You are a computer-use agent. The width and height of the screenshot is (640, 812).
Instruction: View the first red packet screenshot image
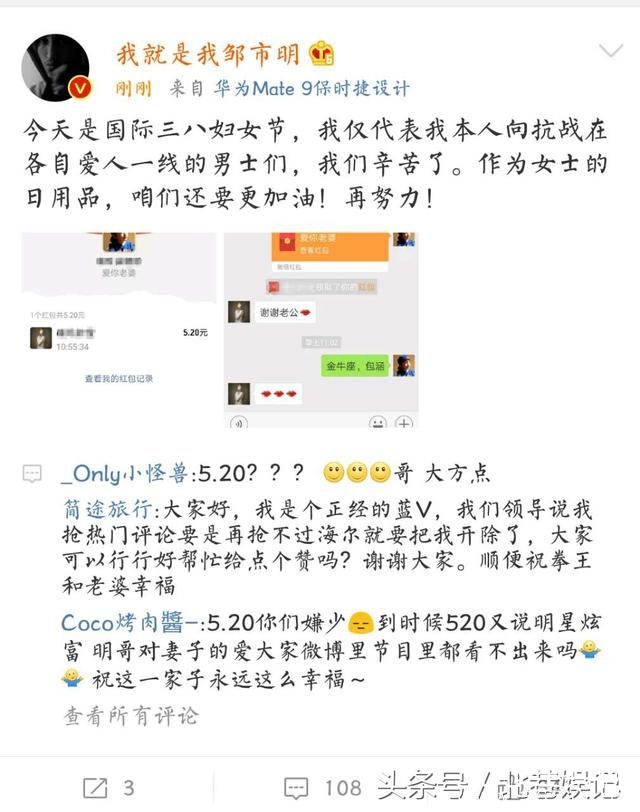(x=119, y=331)
